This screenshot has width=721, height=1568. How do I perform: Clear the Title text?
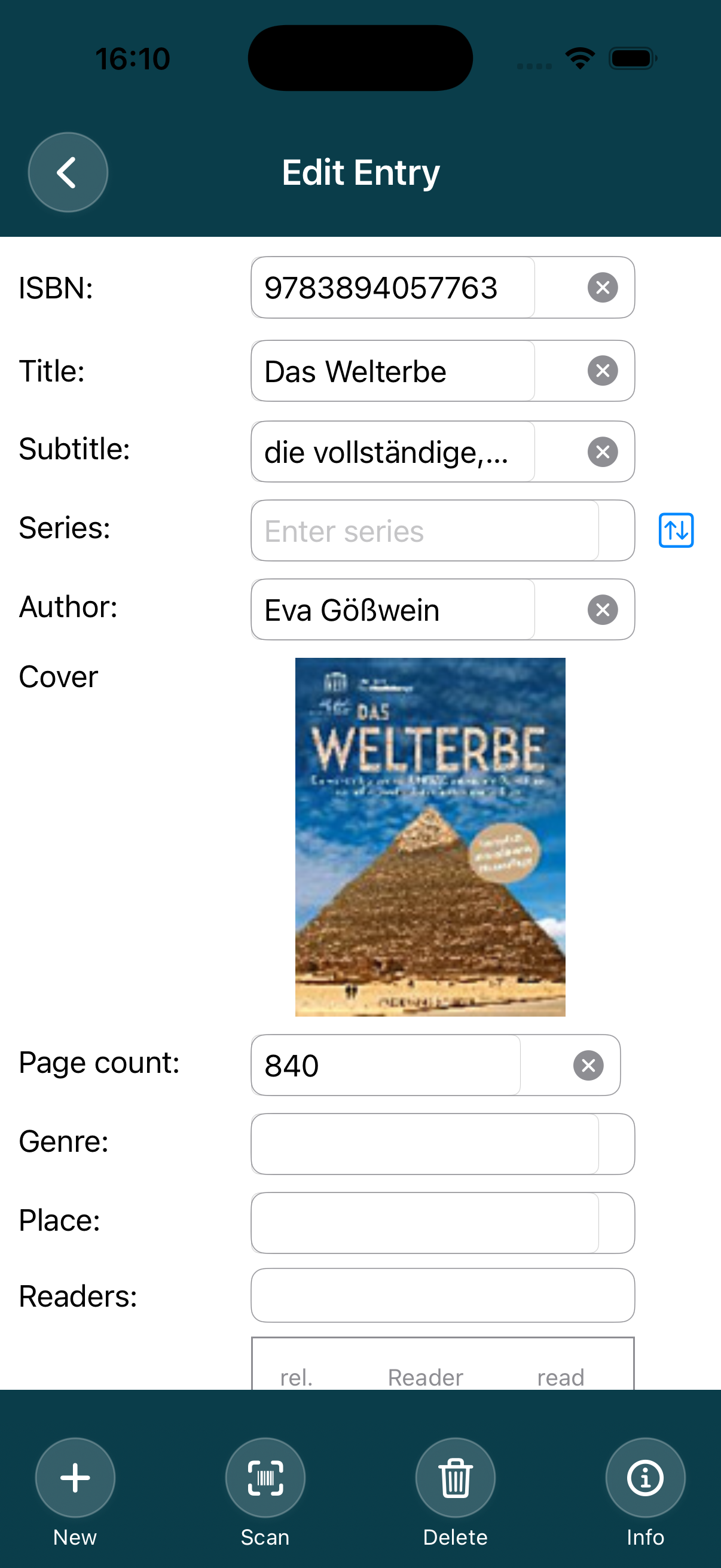[x=603, y=371]
